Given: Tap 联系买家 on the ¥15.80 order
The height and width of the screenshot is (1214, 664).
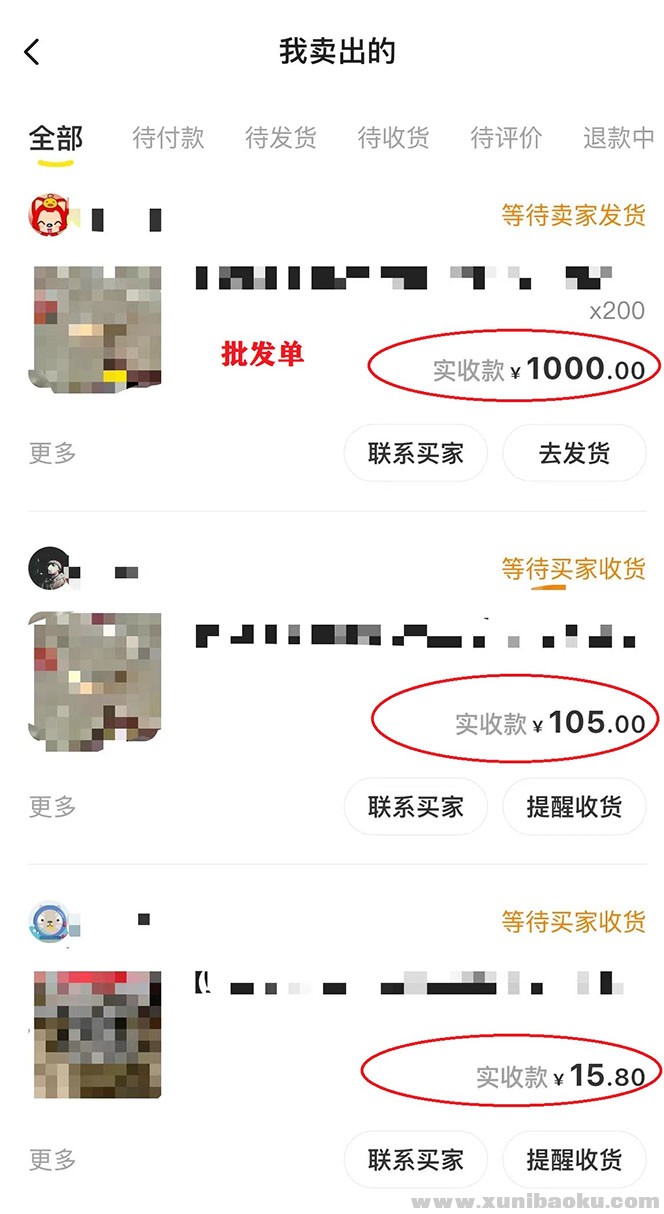Looking at the screenshot, I should click(x=416, y=1160).
